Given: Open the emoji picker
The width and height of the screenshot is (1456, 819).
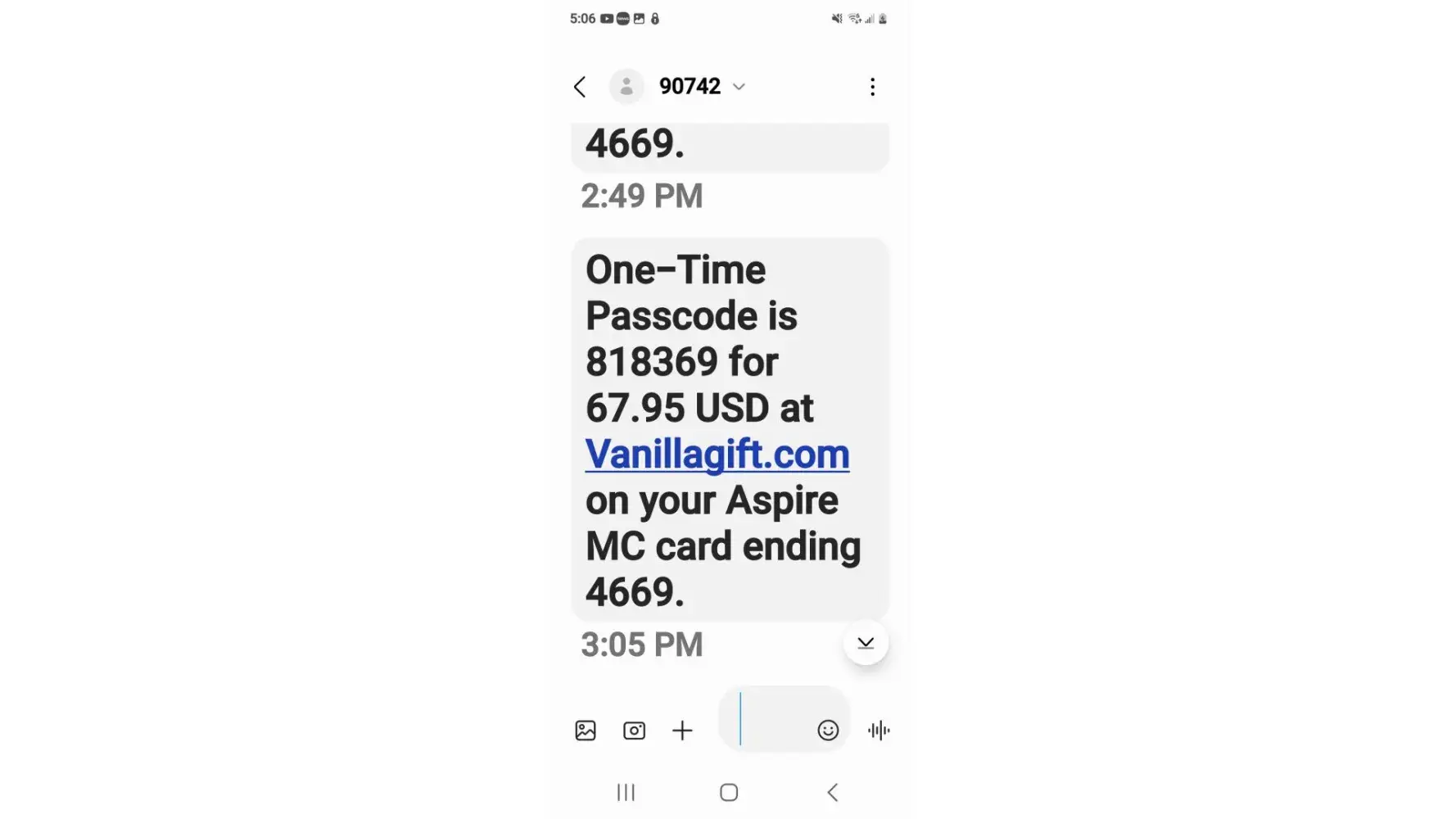Looking at the screenshot, I should [828, 731].
